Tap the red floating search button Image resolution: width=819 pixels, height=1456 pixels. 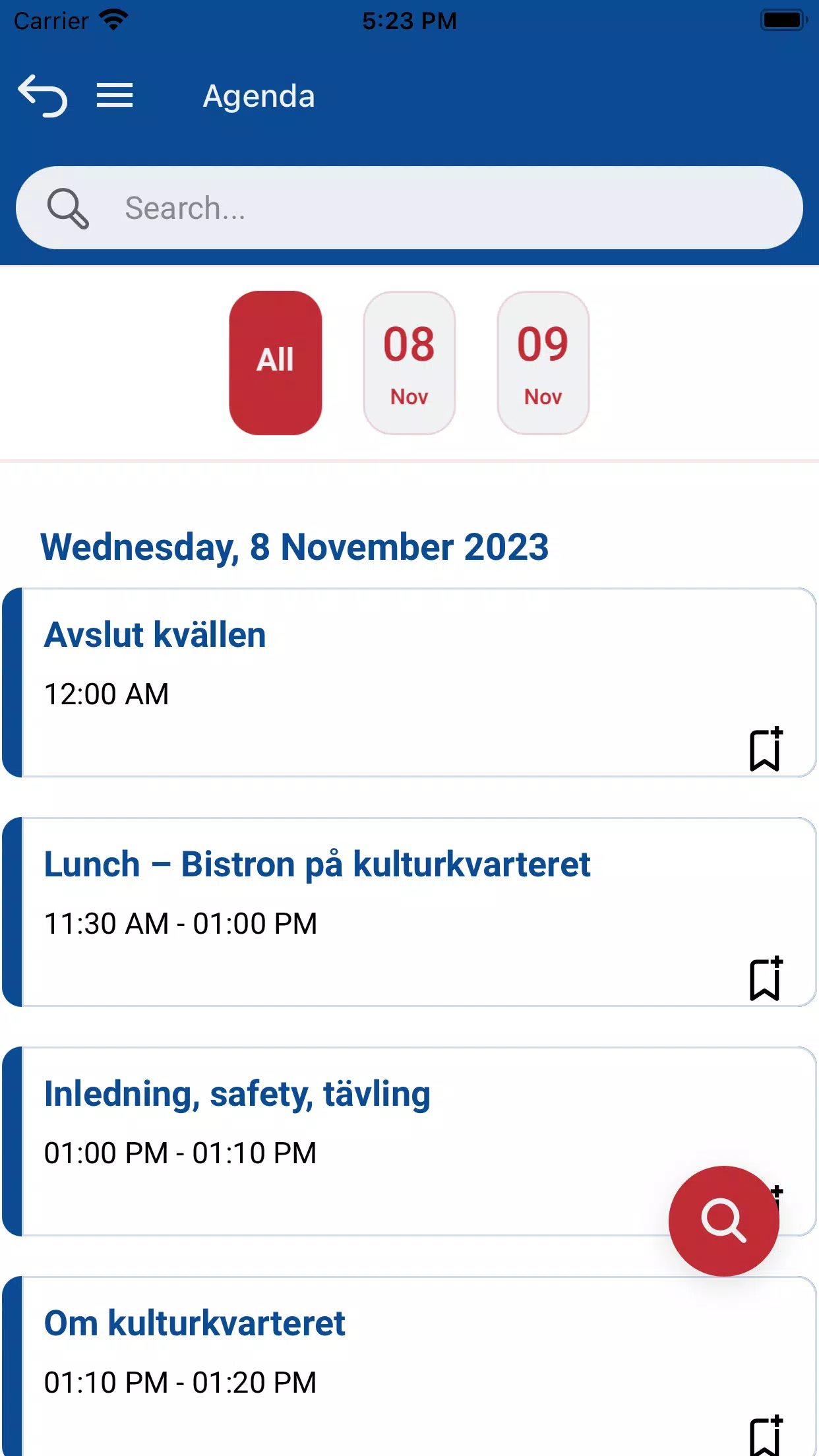click(x=723, y=1221)
